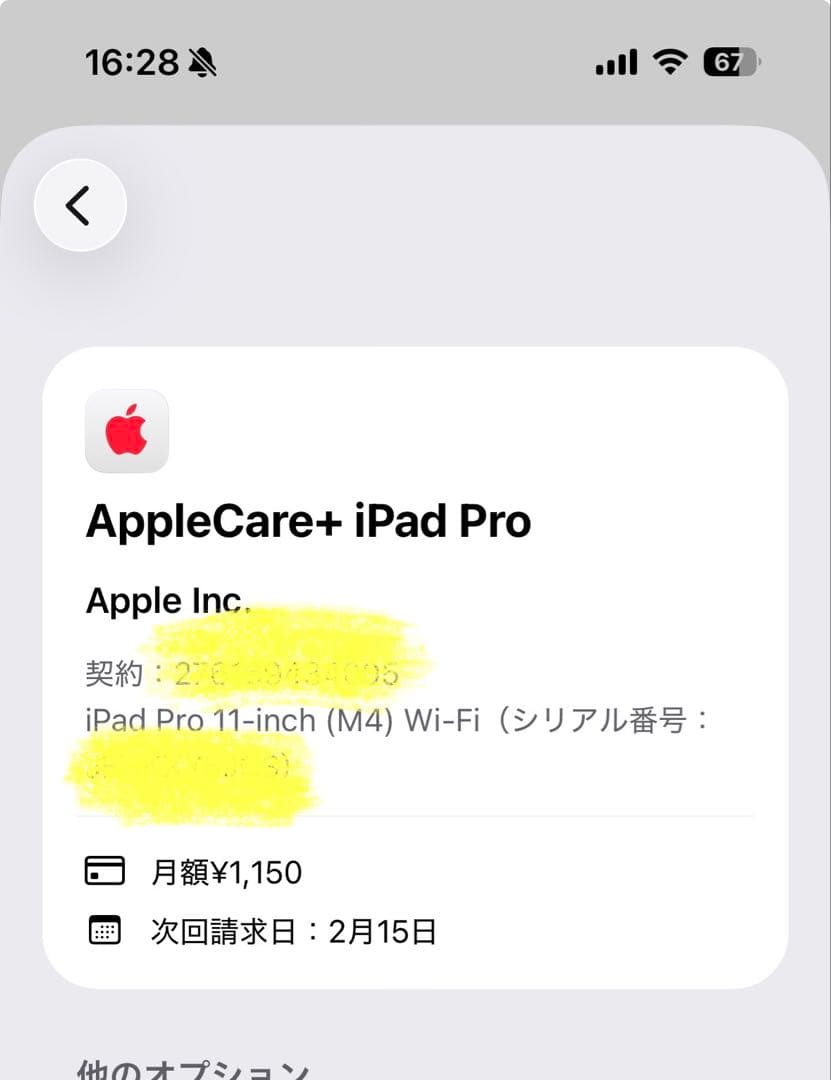Select the 月額¥1,150 price row
This screenshot has height=1080, width=831.
coord(224,872)
